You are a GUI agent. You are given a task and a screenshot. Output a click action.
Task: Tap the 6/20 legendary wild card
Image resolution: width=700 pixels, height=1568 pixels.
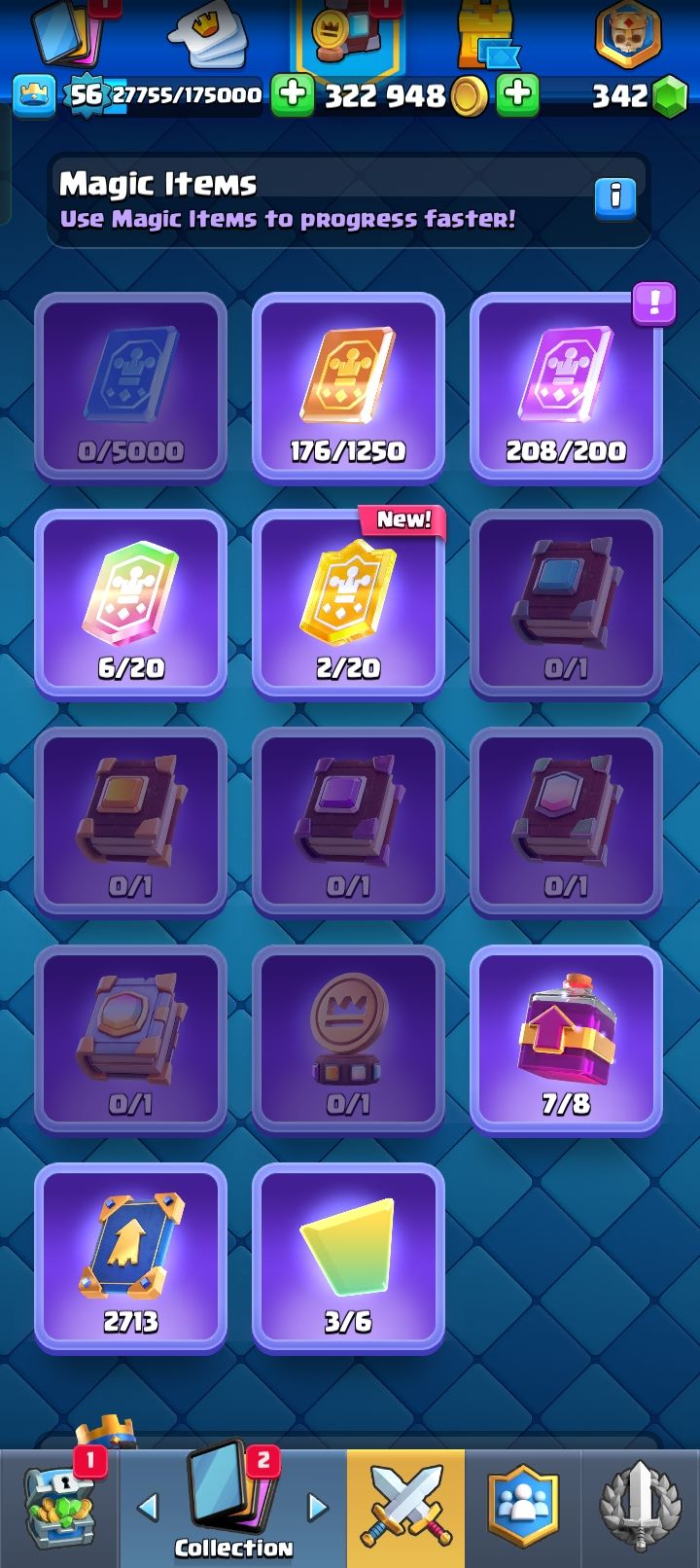click(130, 605)
